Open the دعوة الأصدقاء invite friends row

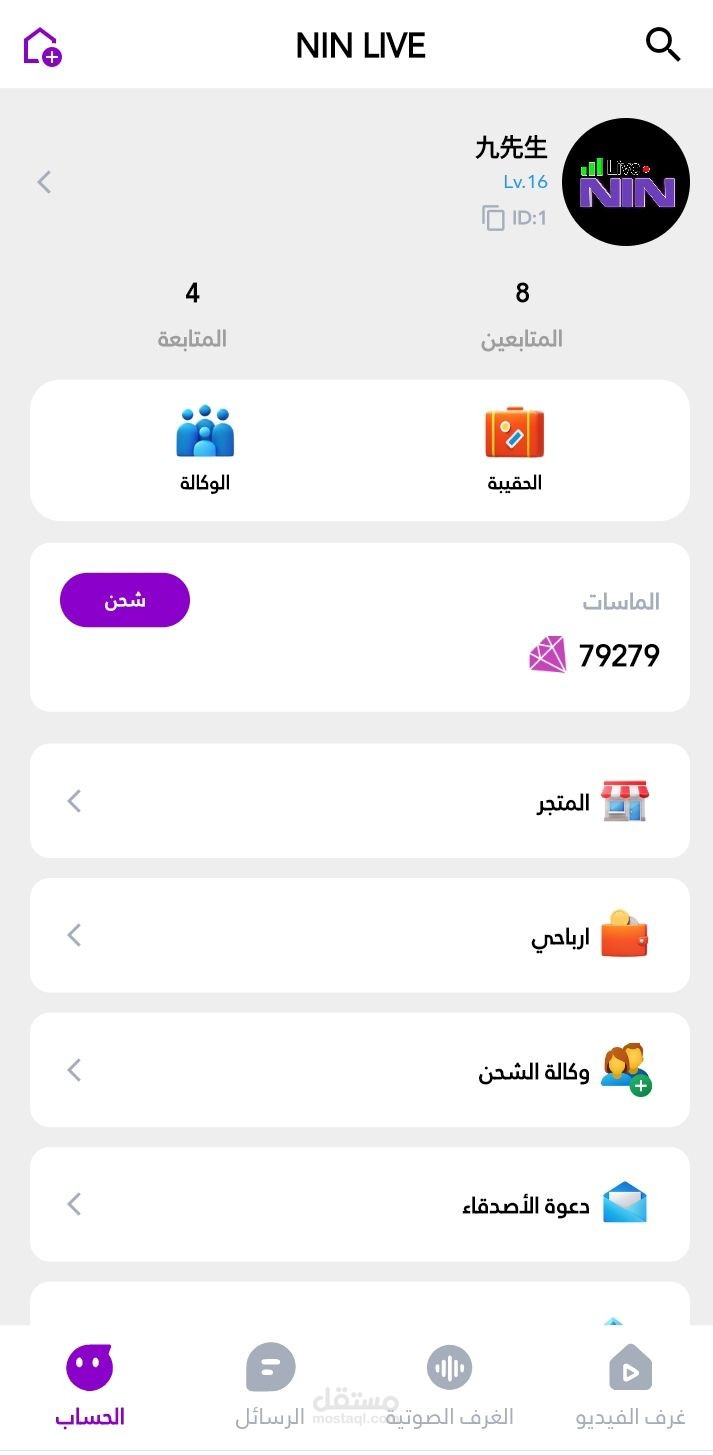tap(360, 1204)
